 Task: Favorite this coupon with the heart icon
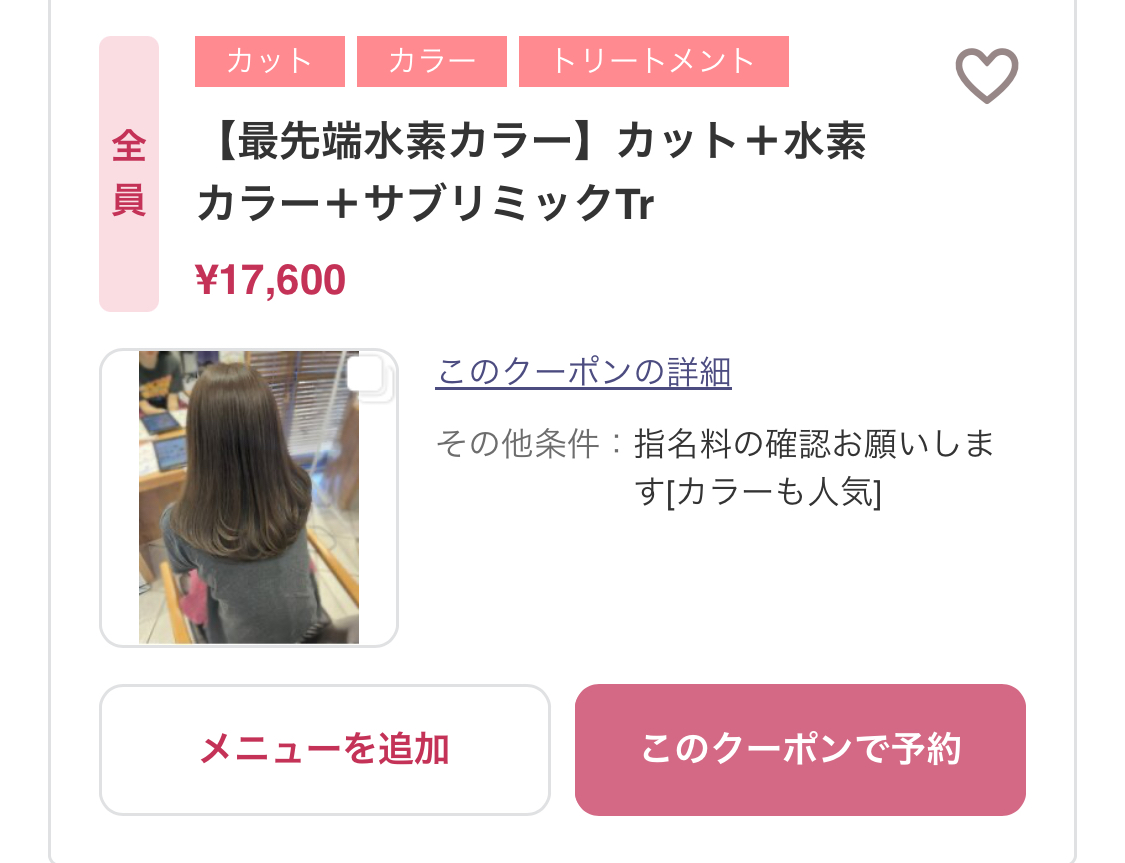pos(986,75)
